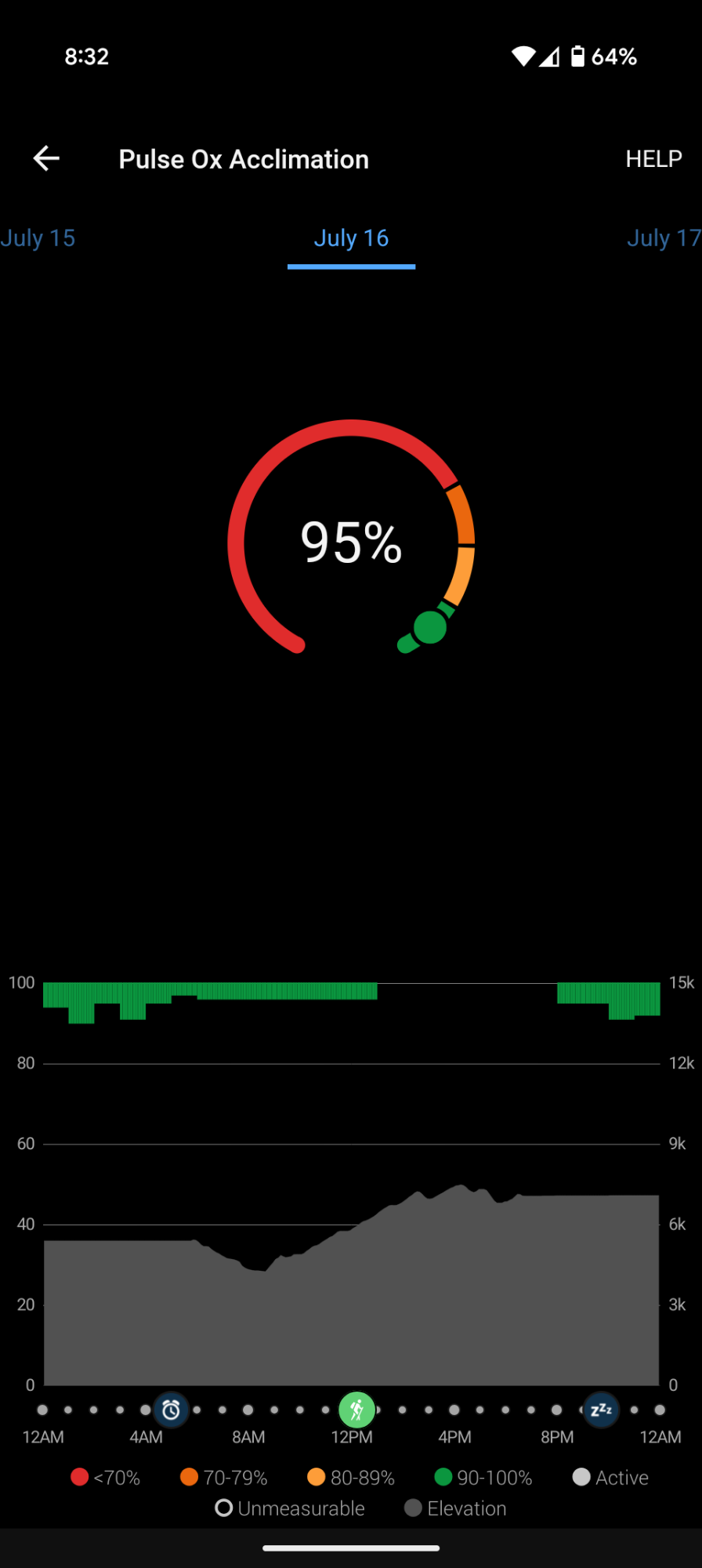
Task: Go back using the top arrow
Action: click(46, 158)
